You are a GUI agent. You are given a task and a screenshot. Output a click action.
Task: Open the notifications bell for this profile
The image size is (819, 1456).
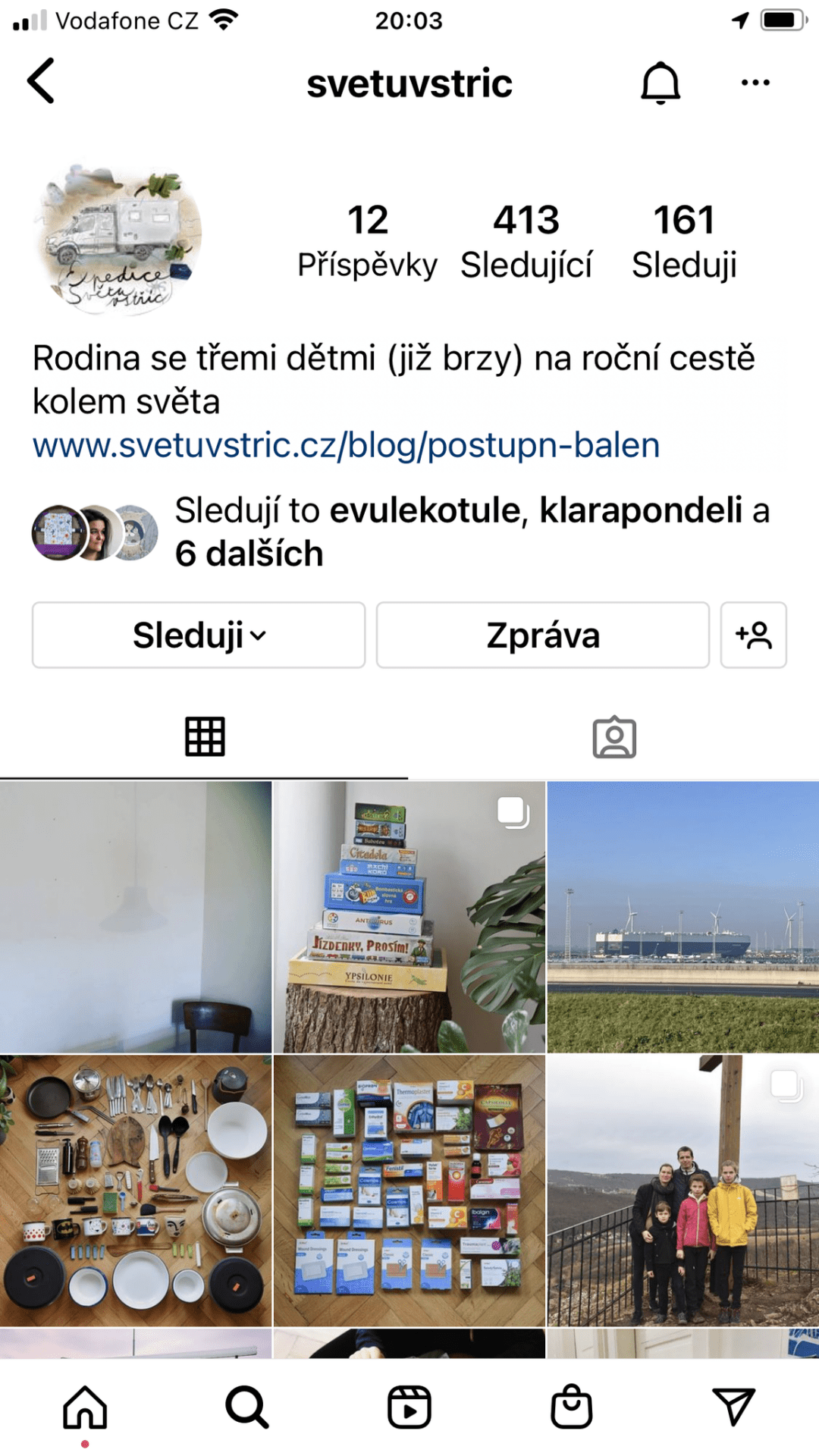pyautogui.click(x=660, y=83)
